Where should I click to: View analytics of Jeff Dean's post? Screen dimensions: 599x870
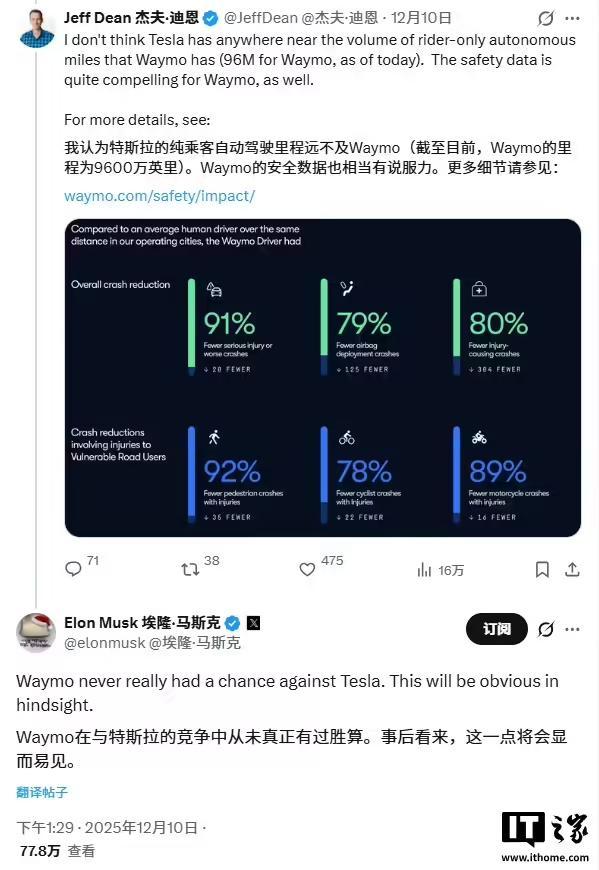[x=440, y=570]
